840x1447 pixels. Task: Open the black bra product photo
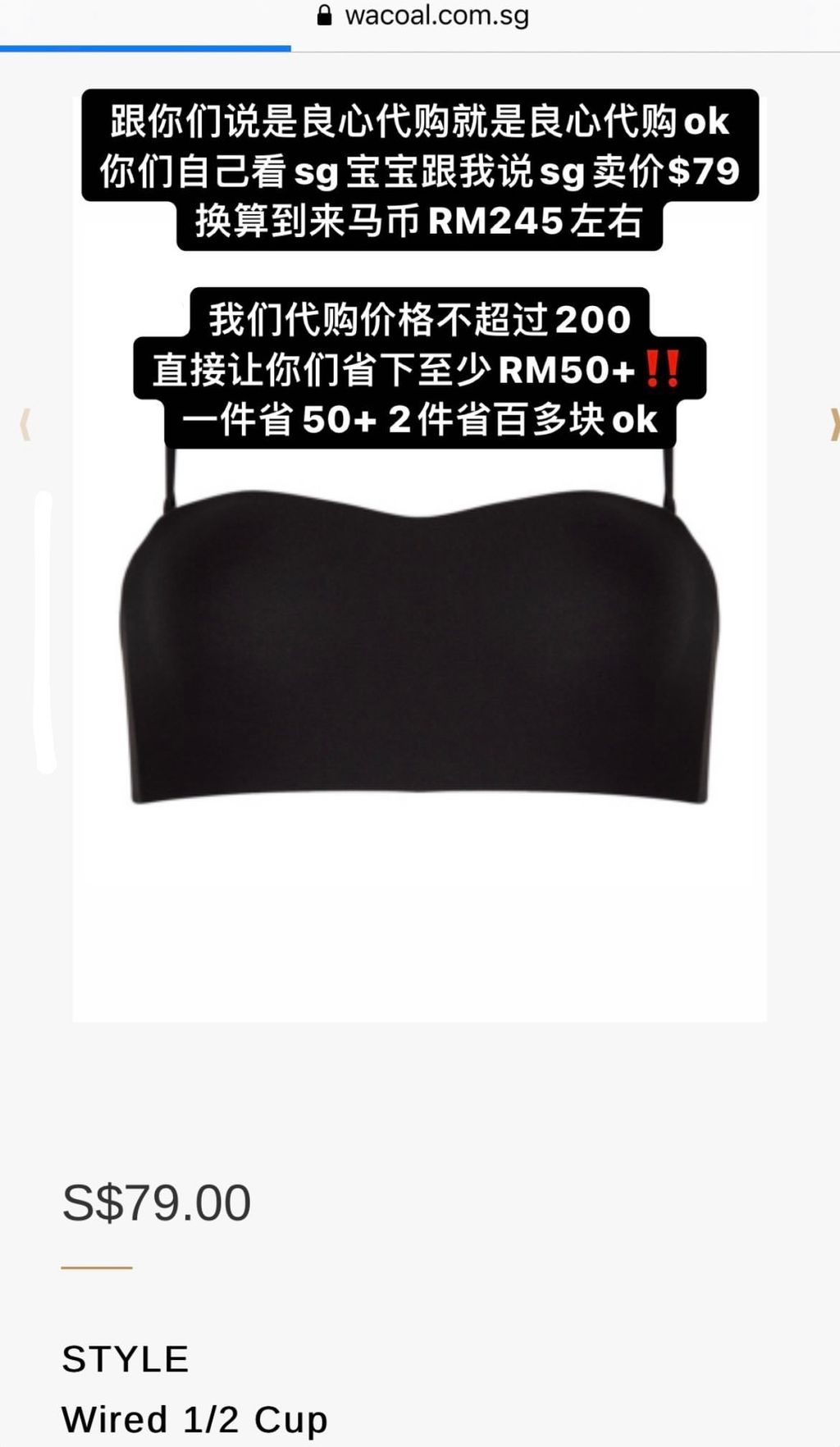(419, 648)
